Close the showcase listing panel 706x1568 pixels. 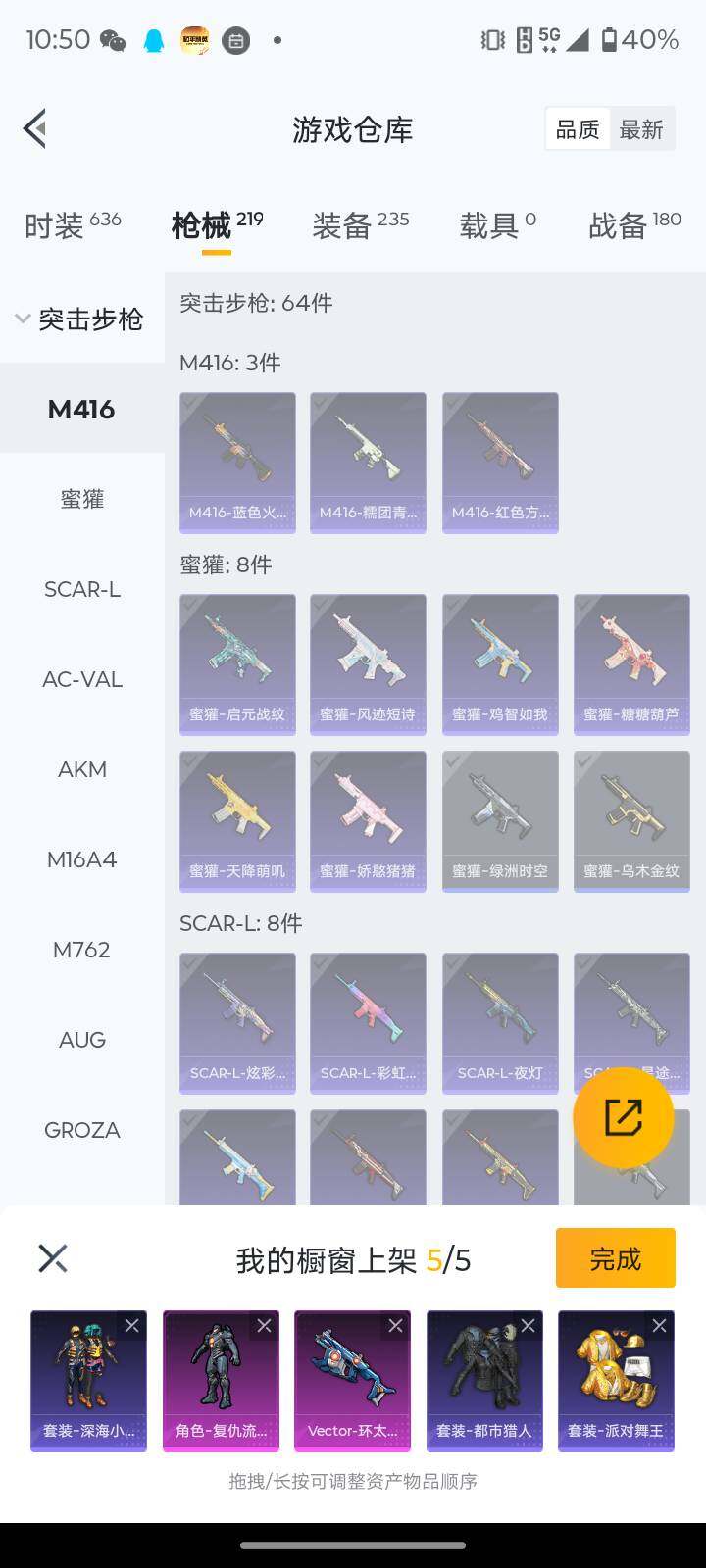pos(53,1258)
